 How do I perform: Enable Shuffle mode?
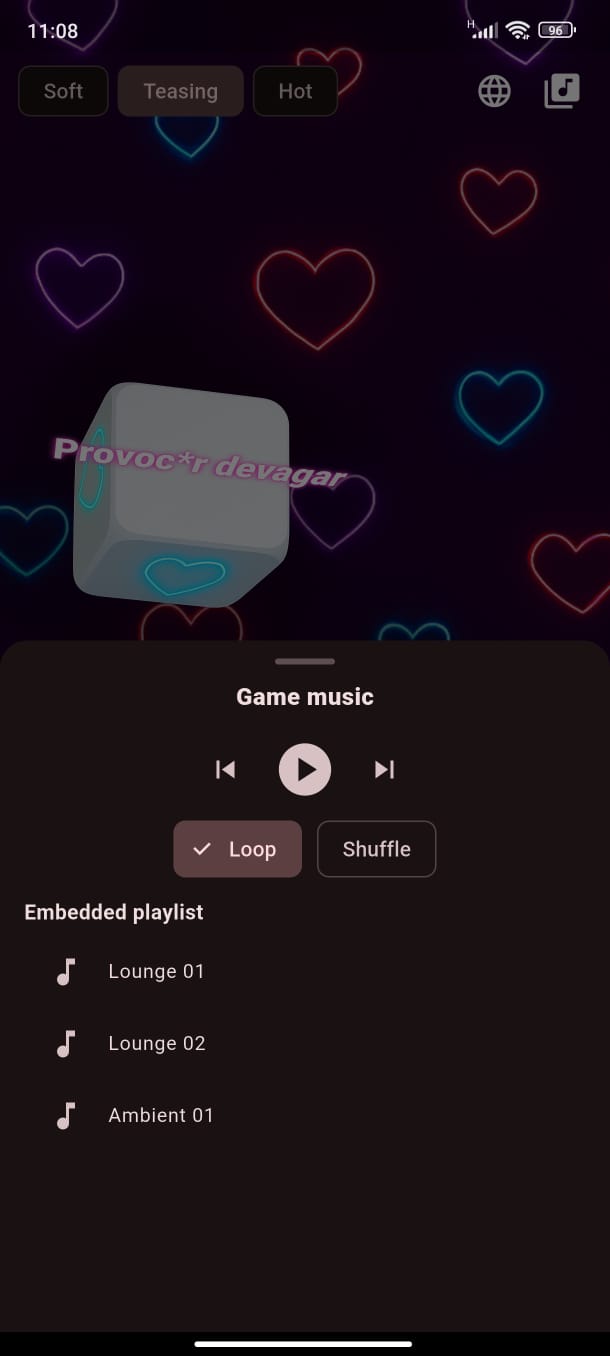coord(376,849)
